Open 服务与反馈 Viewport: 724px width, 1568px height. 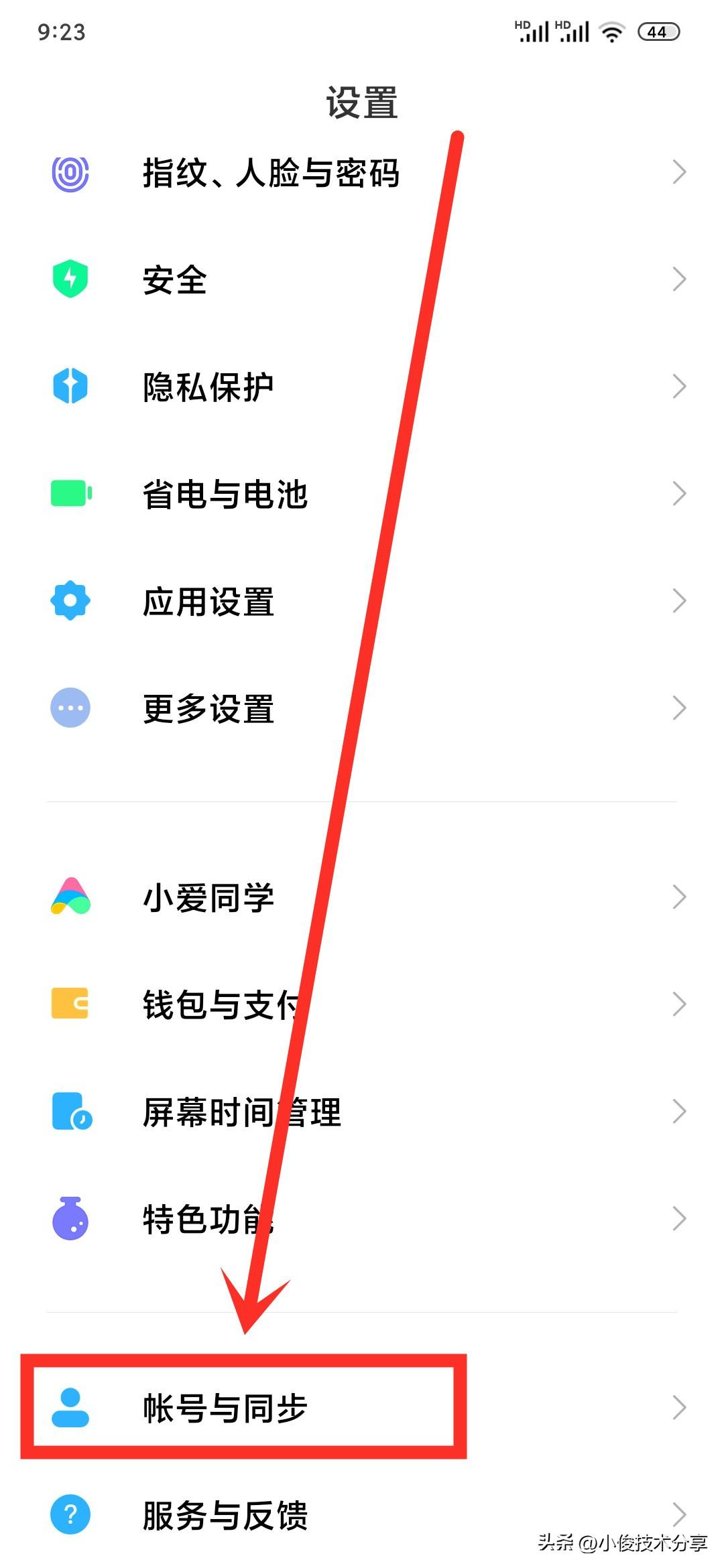[x=225, y=1516]
